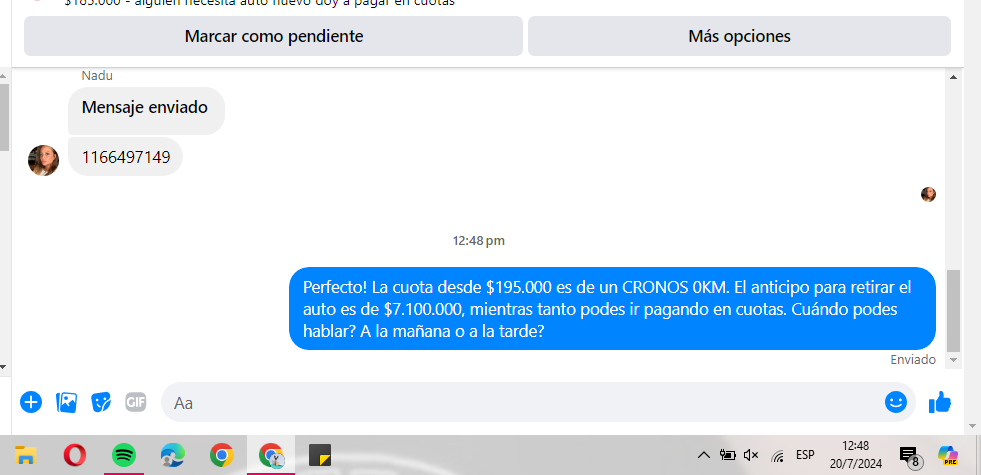Screen dimensions: 981x475
Task: Open the GIF picker
Action: coord(135,402)
